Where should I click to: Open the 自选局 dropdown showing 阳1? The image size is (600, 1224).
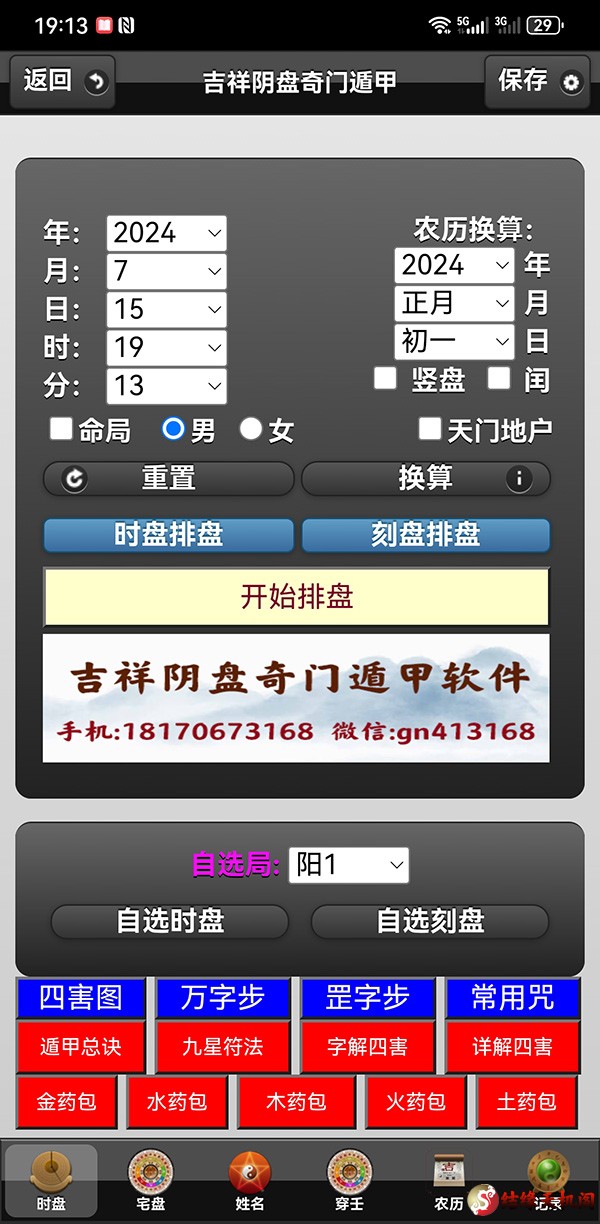348,864
